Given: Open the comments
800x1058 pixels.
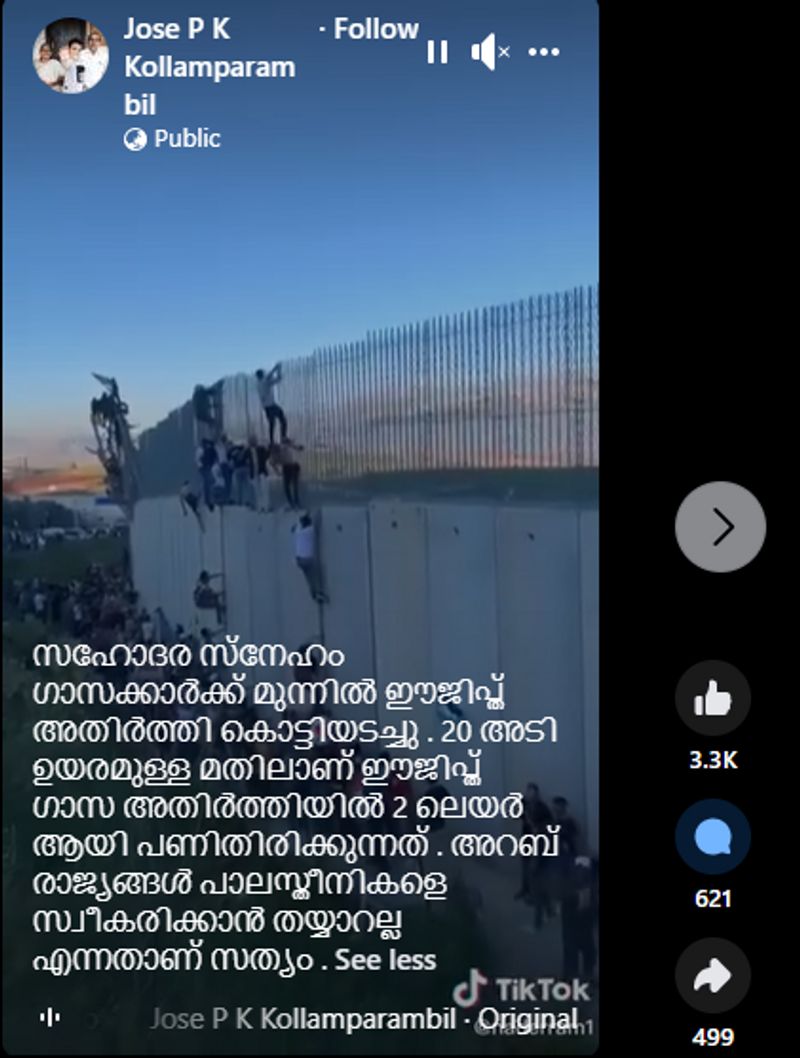Looking at the screenshot, I should (713, 837).
